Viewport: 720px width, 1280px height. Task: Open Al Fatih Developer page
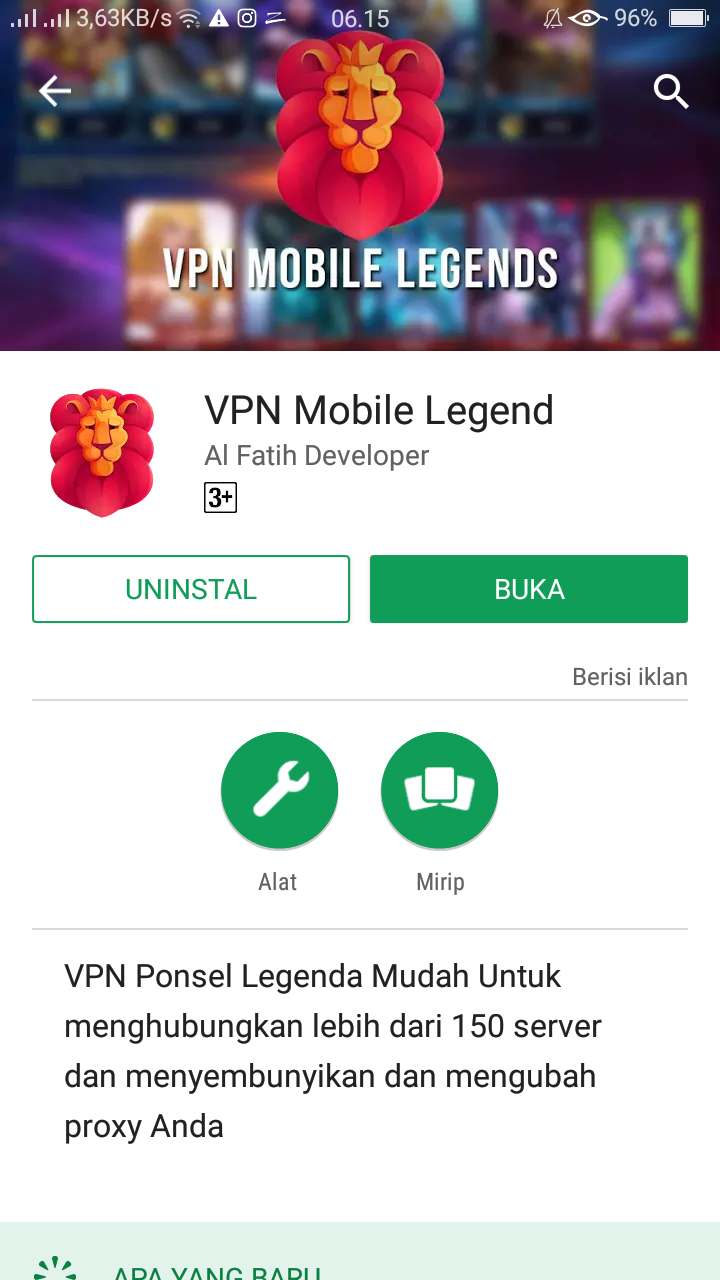coord(316,456)
